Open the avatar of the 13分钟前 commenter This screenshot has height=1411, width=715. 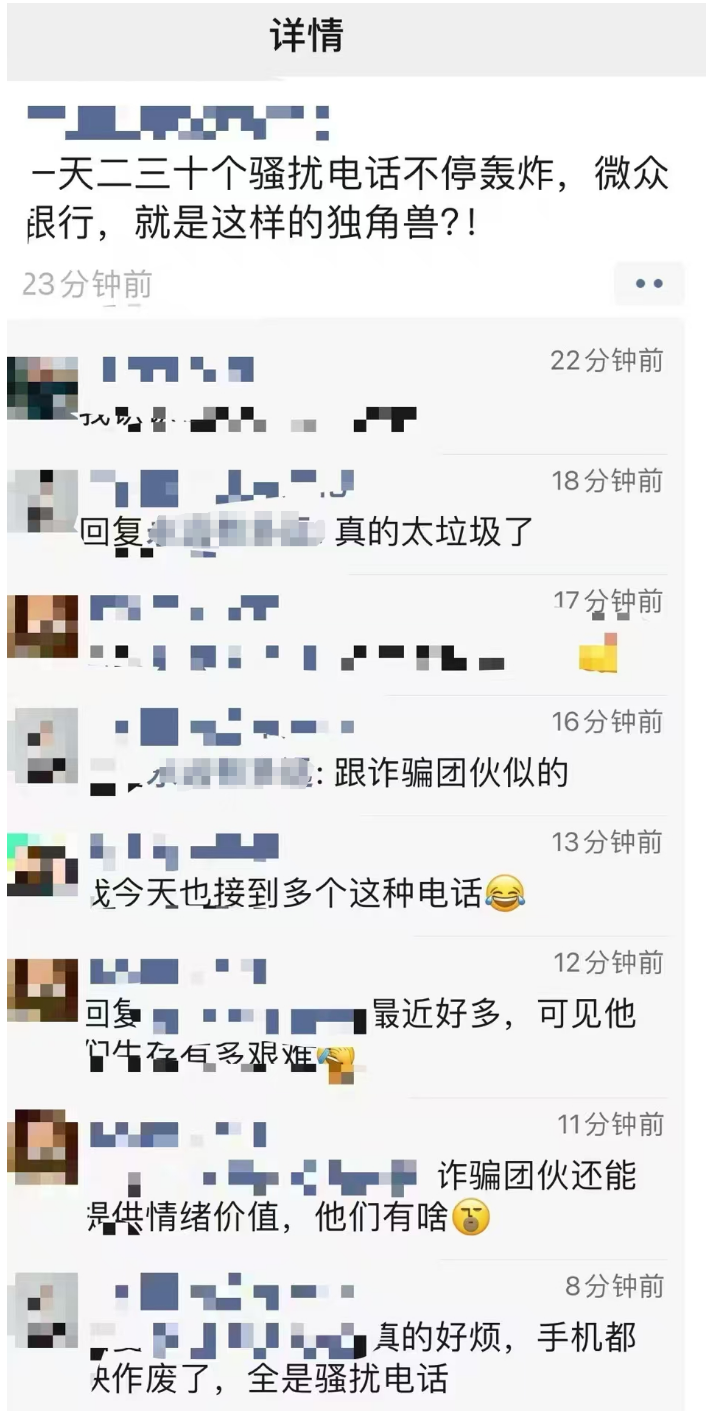click(x=42, y=867)
